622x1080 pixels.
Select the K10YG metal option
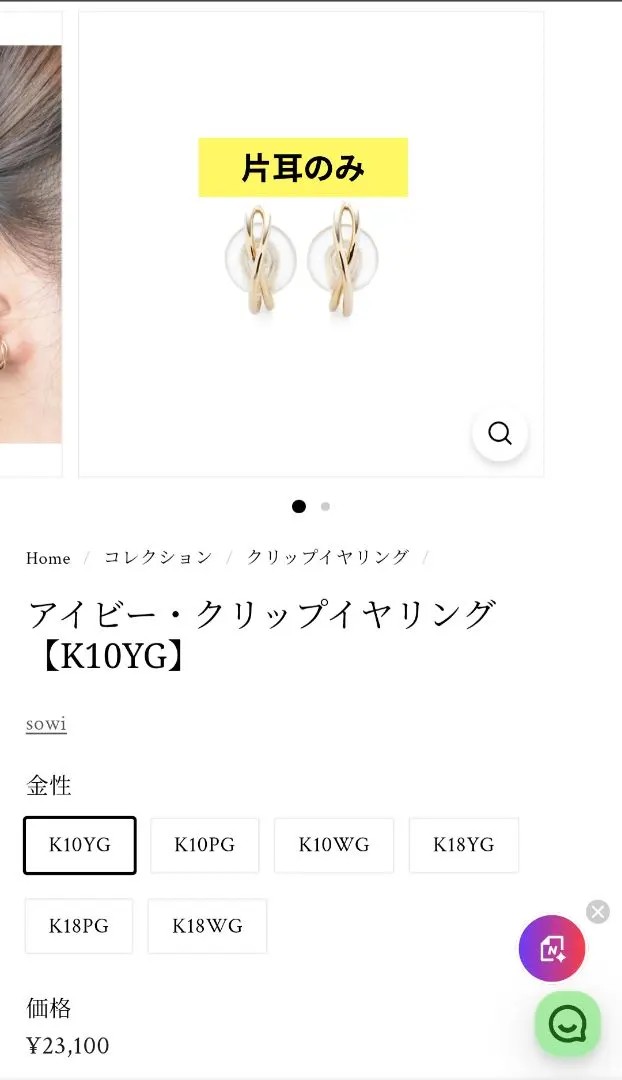pos(80,845)
